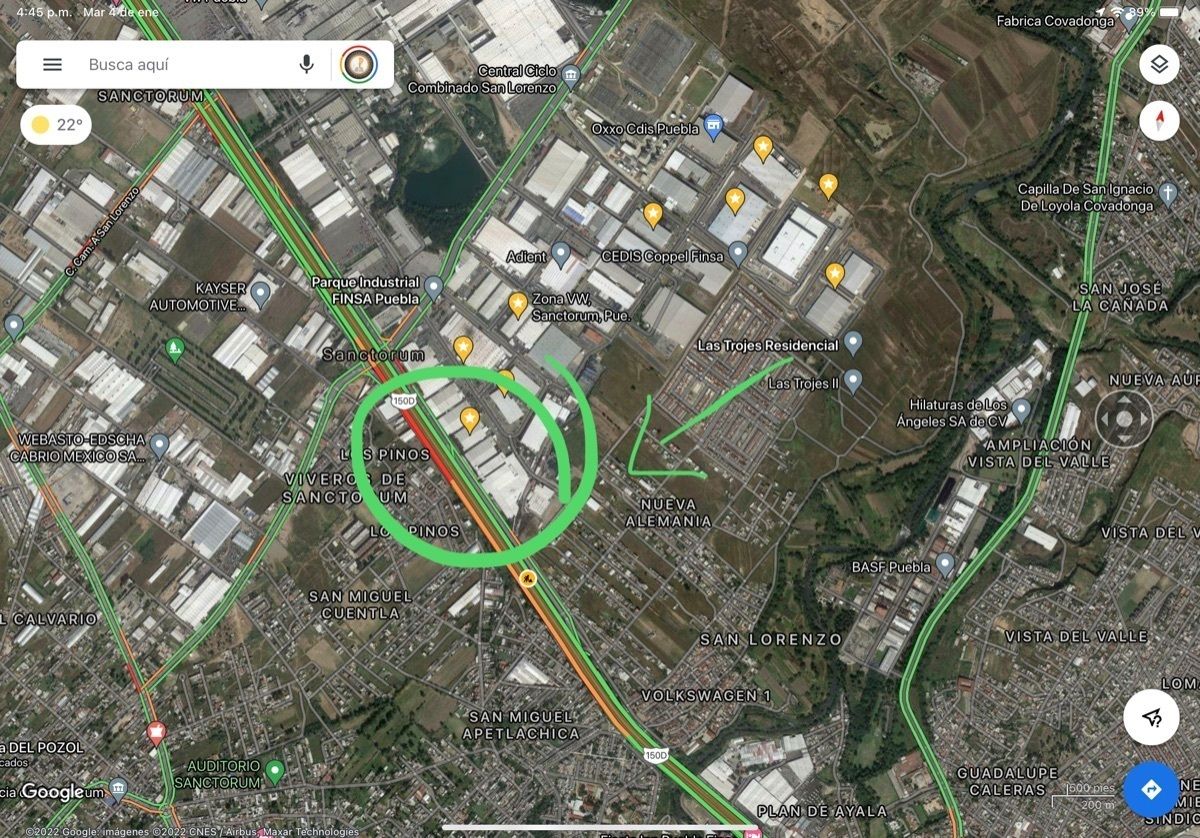Select the CEDIS Coppel Finsa pin
The height and width of the screenshot is (838, 1200).
[738, 253]
